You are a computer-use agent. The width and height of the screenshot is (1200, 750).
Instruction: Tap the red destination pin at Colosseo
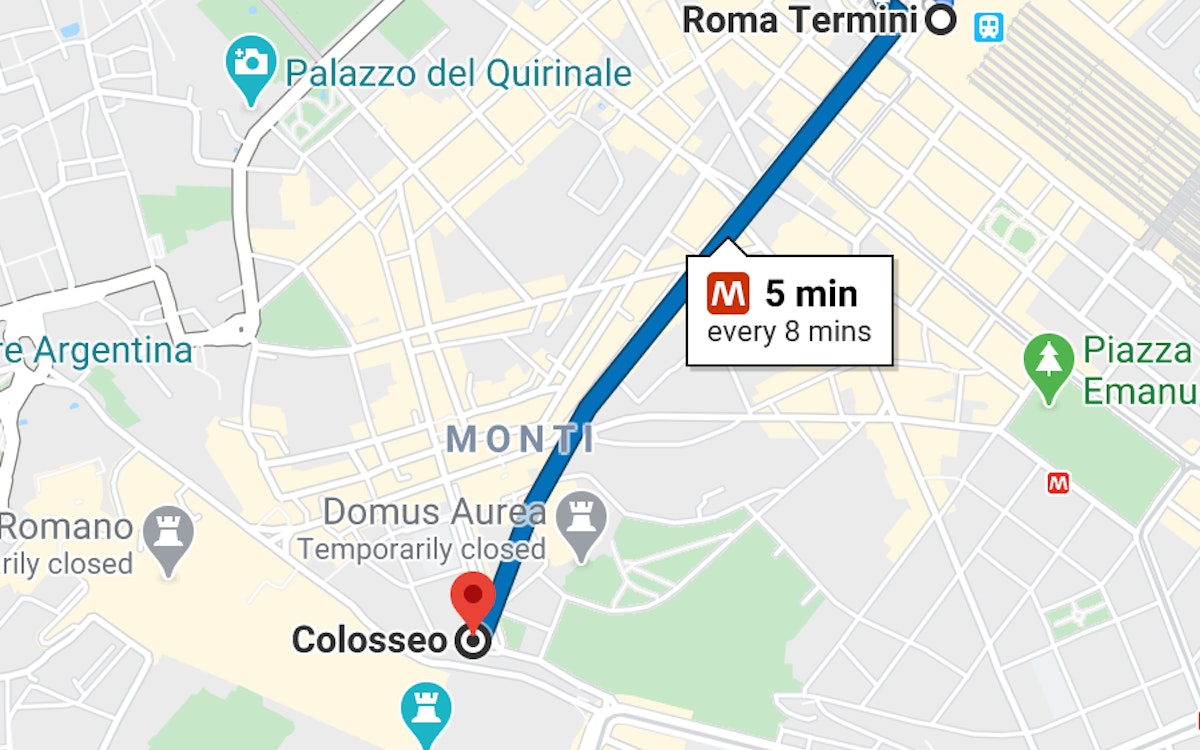coord(473,598)
